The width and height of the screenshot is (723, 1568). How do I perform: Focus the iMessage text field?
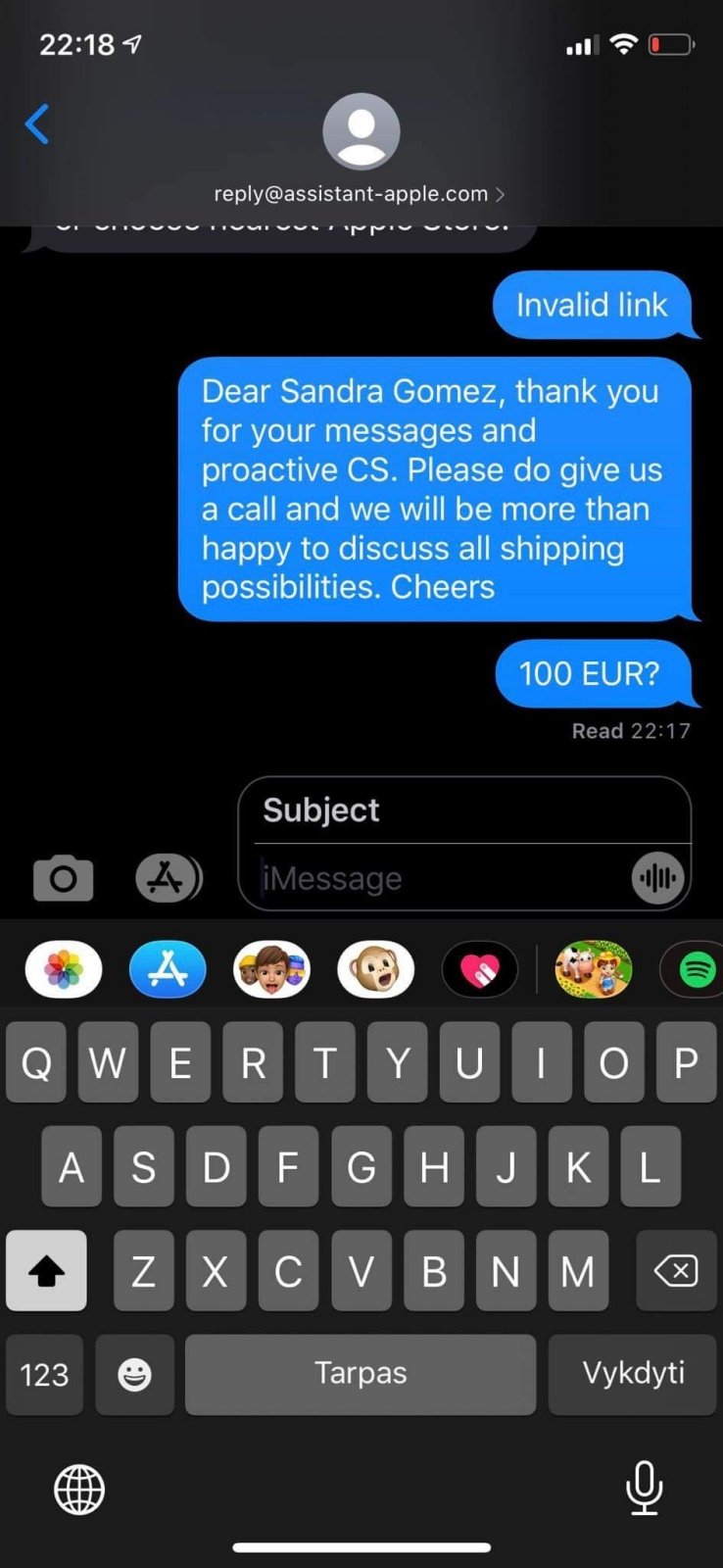pyautogui.click(x=441, y=878)
